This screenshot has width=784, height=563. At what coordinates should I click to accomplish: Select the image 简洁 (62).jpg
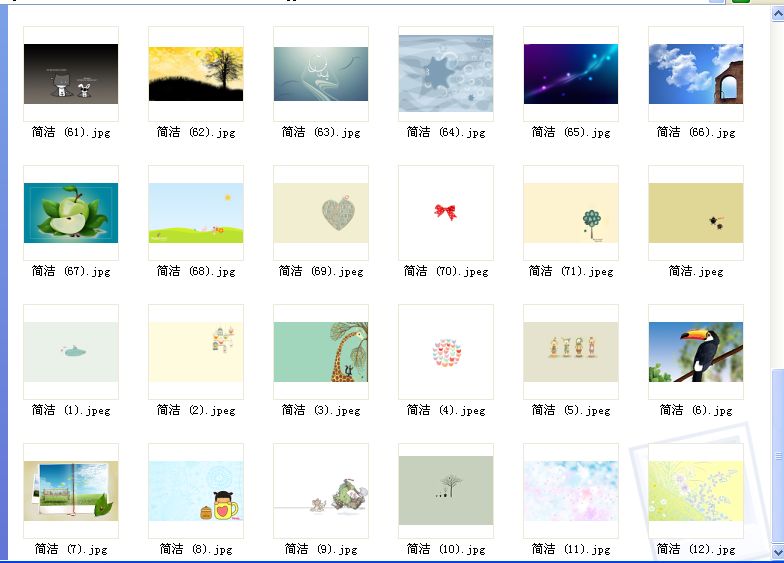(196, 74)
